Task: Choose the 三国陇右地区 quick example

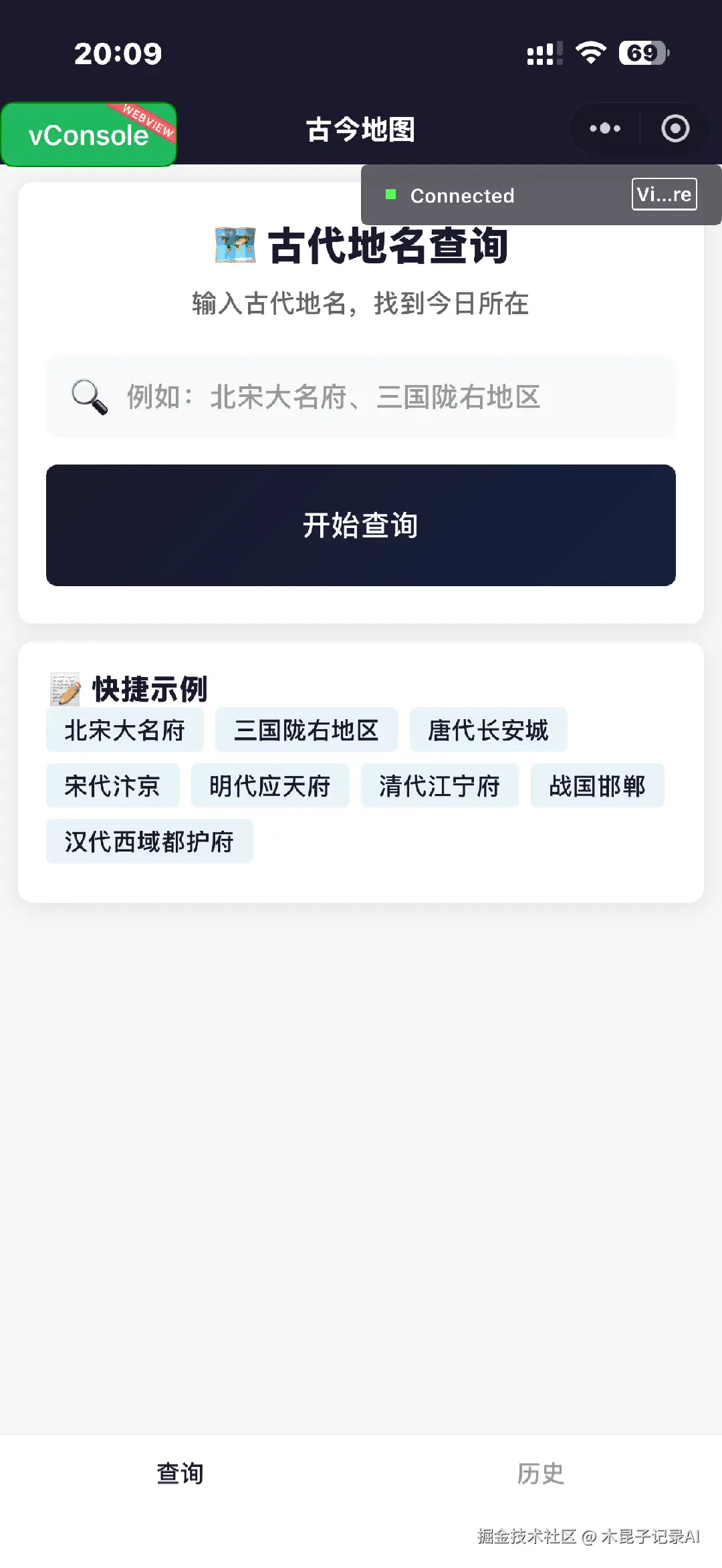Action: 306,730
